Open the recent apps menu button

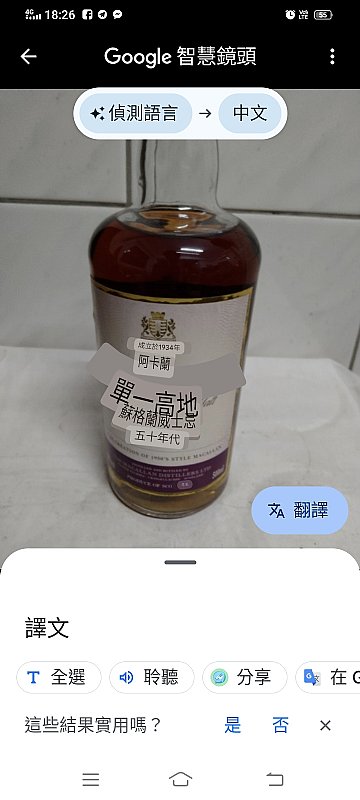click(91, 779)
